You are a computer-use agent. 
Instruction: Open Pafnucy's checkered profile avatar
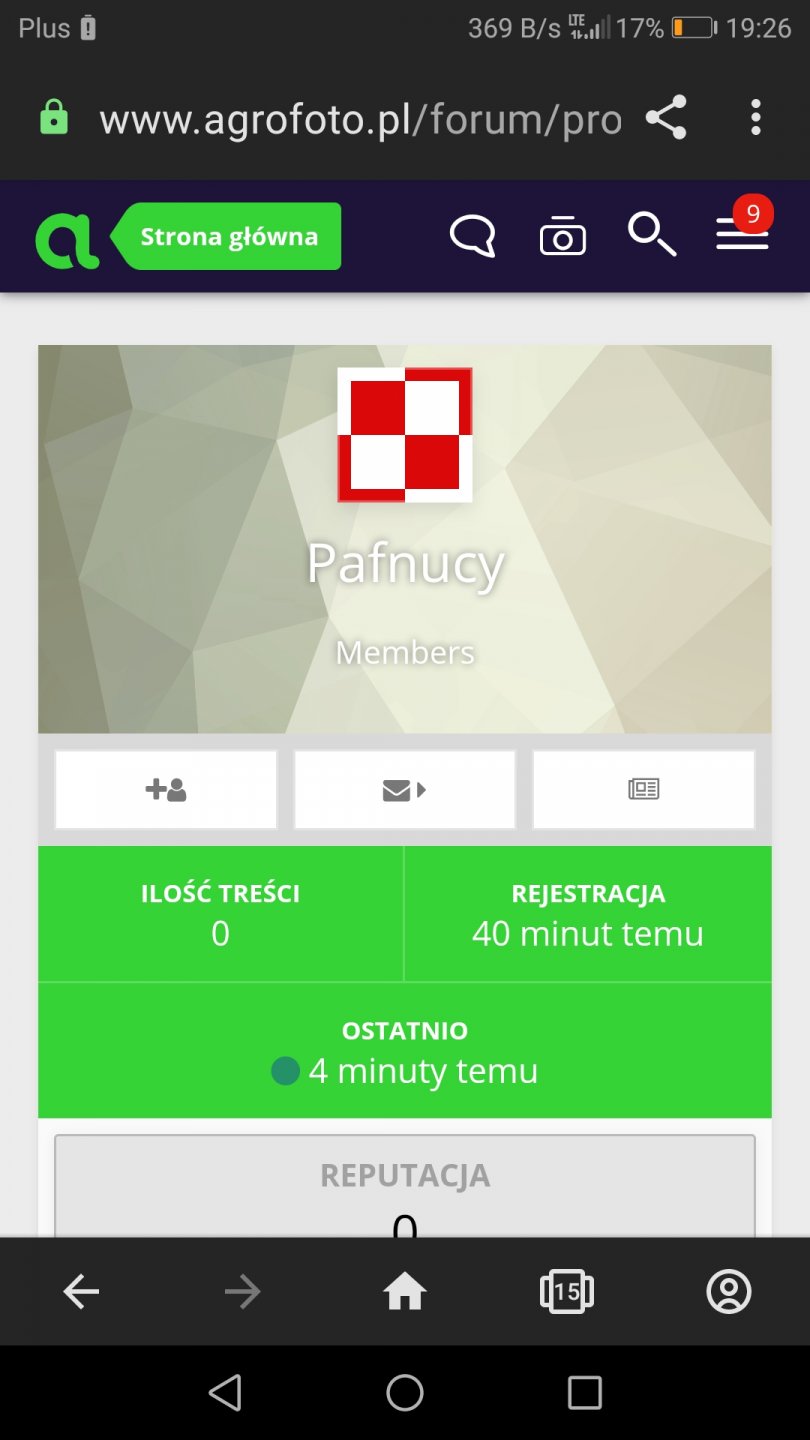click(405, 435)
